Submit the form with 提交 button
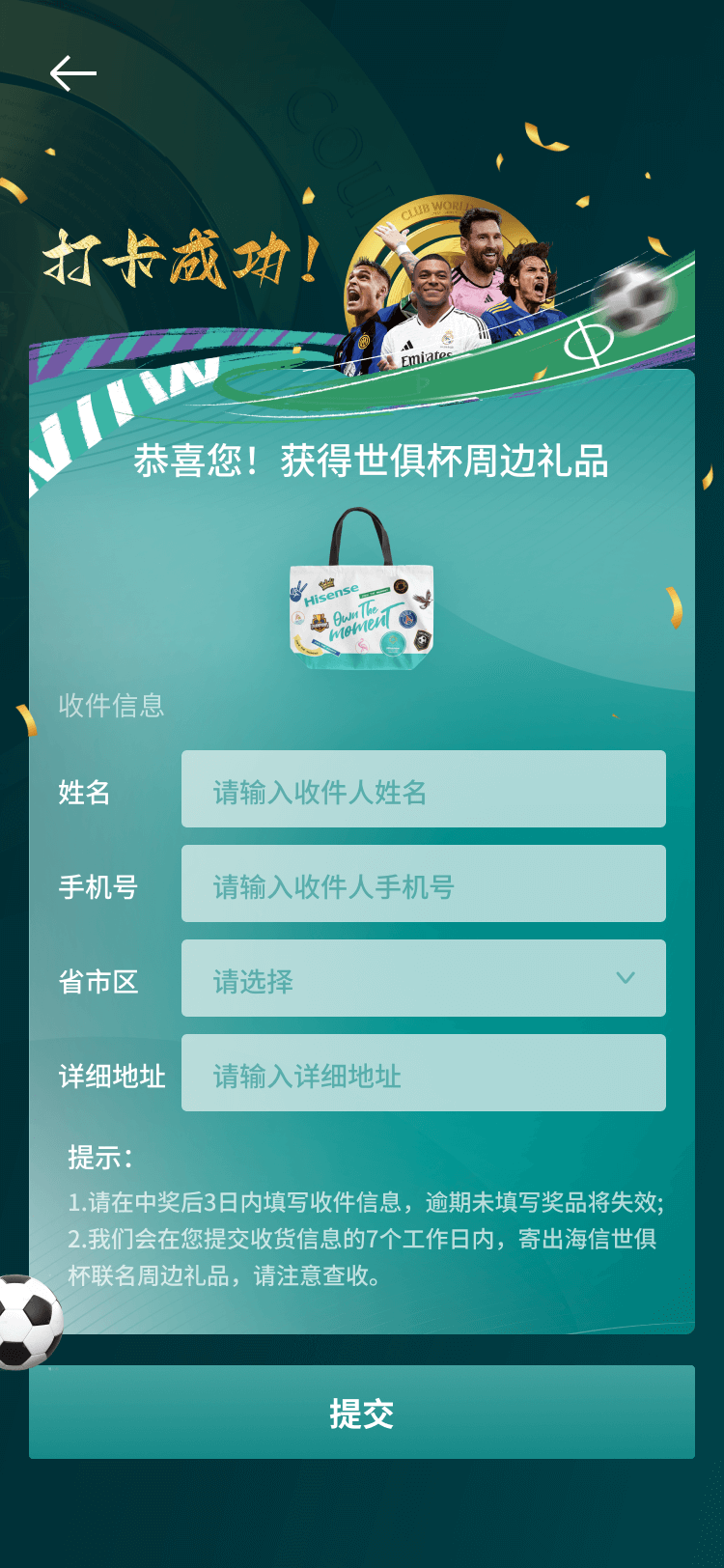724x1568 pixels. (x=362, y=1412)
